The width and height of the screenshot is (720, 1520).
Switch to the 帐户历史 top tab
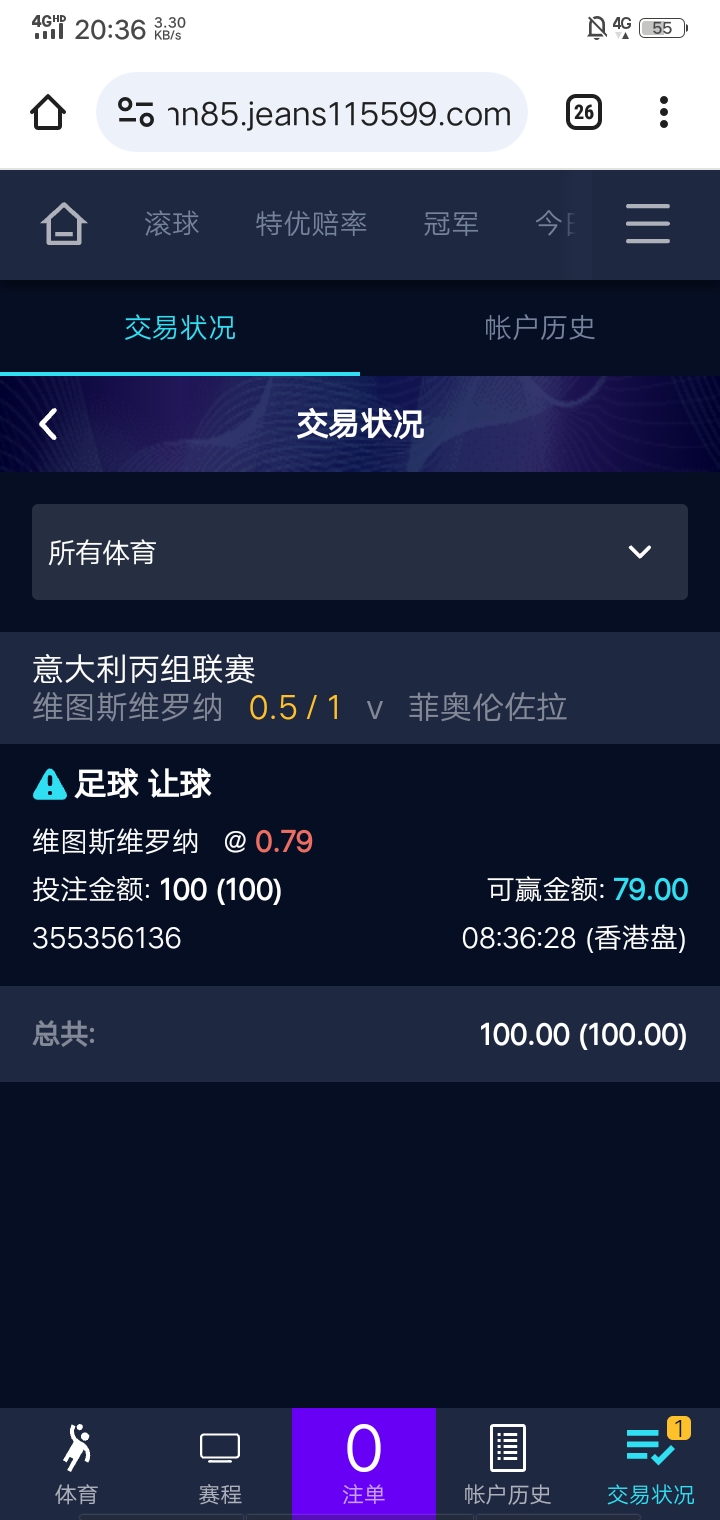pyautogui.click(x=540, y=328)
